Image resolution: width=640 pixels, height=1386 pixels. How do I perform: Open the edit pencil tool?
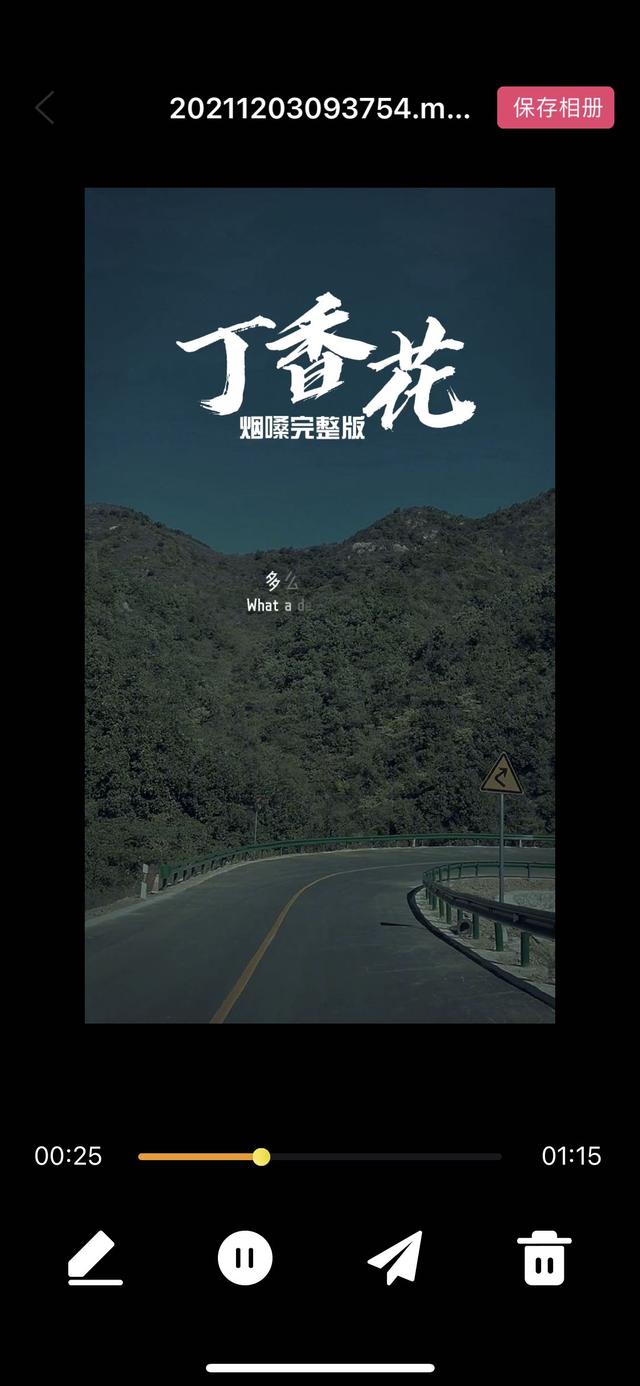tap(95, 1258)
